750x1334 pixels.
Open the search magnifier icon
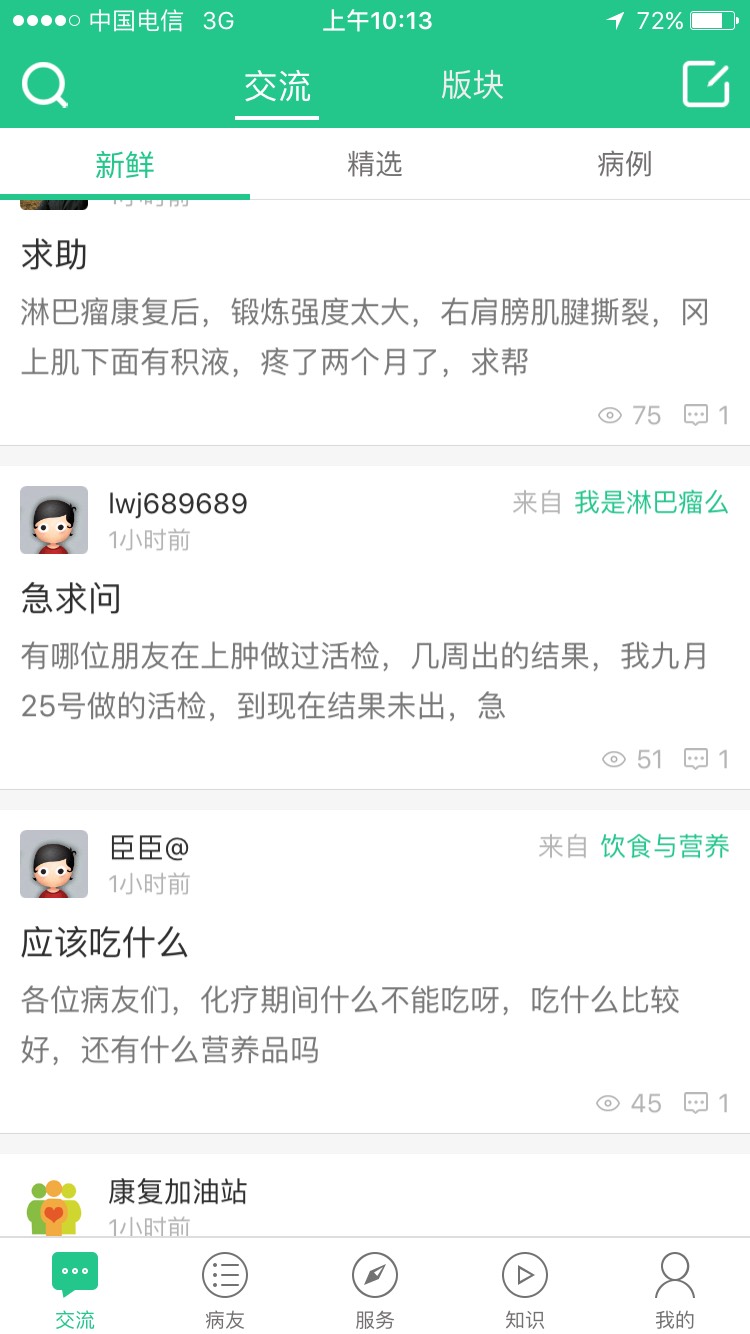(45, 85)
